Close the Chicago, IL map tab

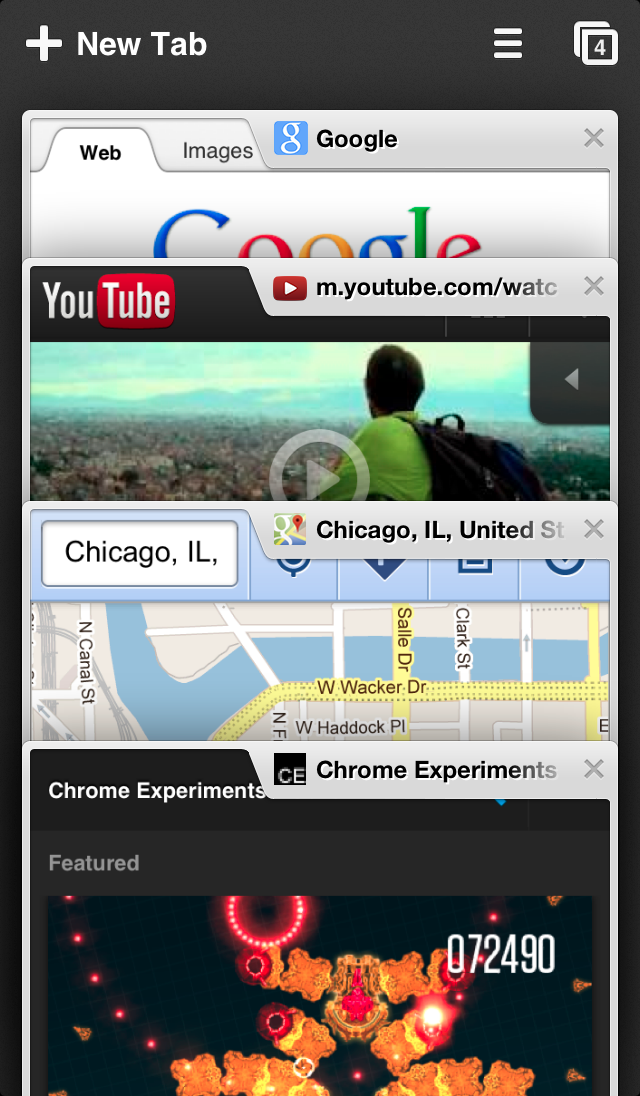tap(594, 529)
